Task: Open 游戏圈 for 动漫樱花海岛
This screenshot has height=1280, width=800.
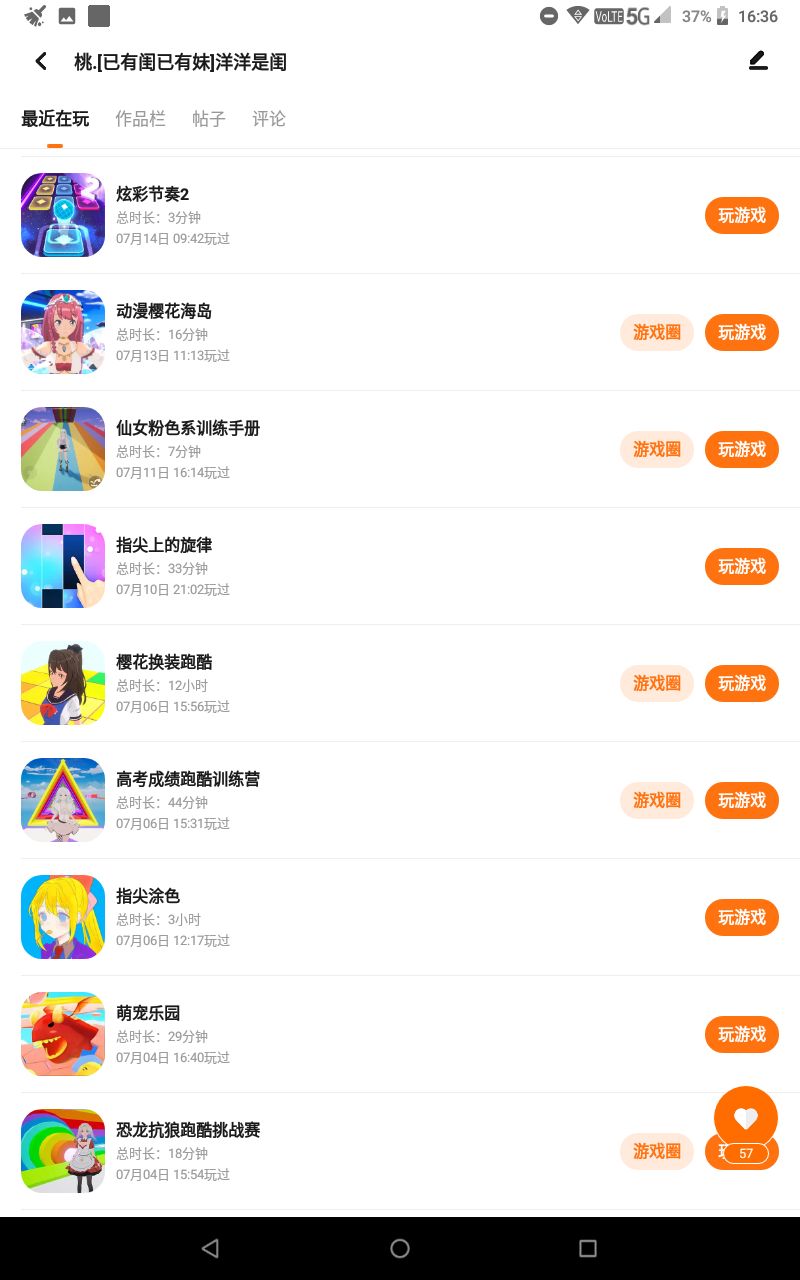Action: click(656, 332)
